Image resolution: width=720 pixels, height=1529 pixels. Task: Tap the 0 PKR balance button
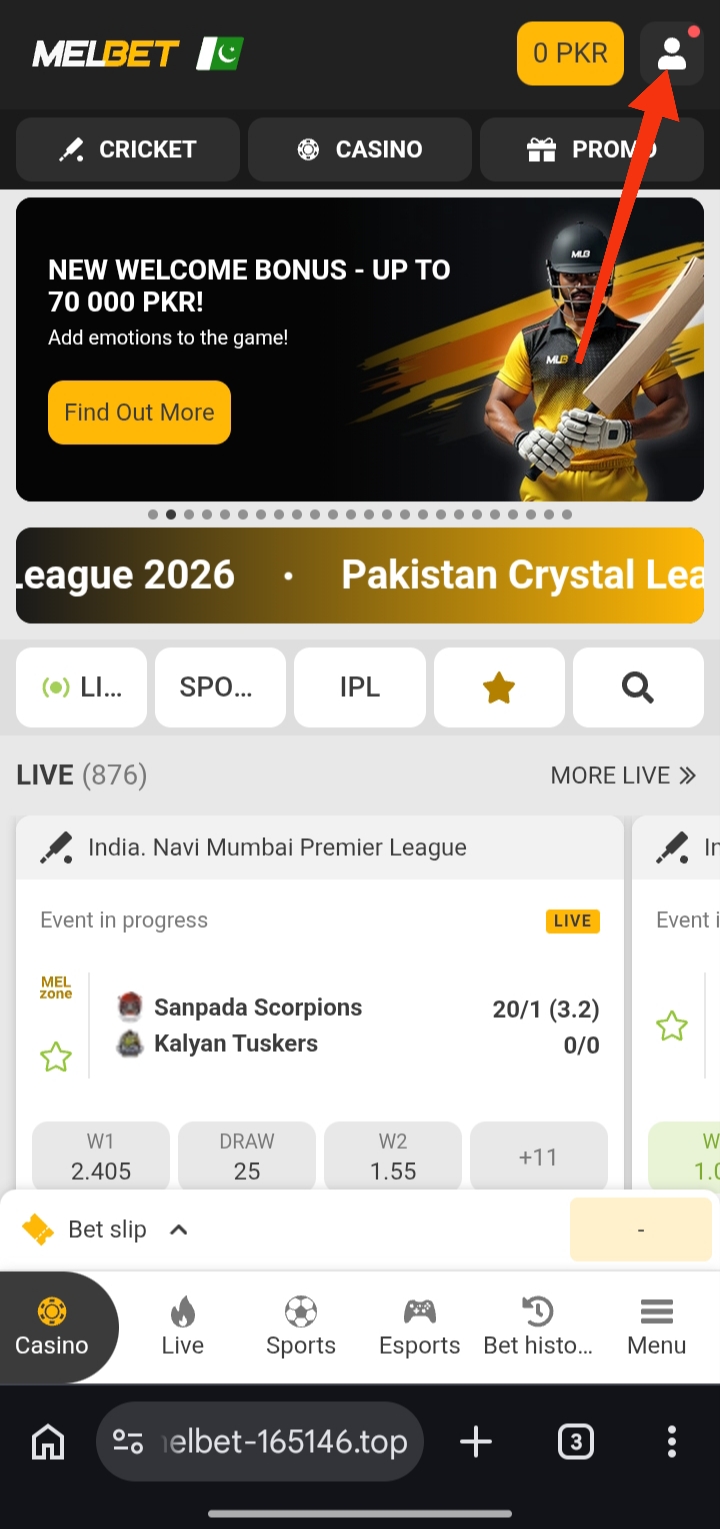pyautogui.click(x=570, y=53)
